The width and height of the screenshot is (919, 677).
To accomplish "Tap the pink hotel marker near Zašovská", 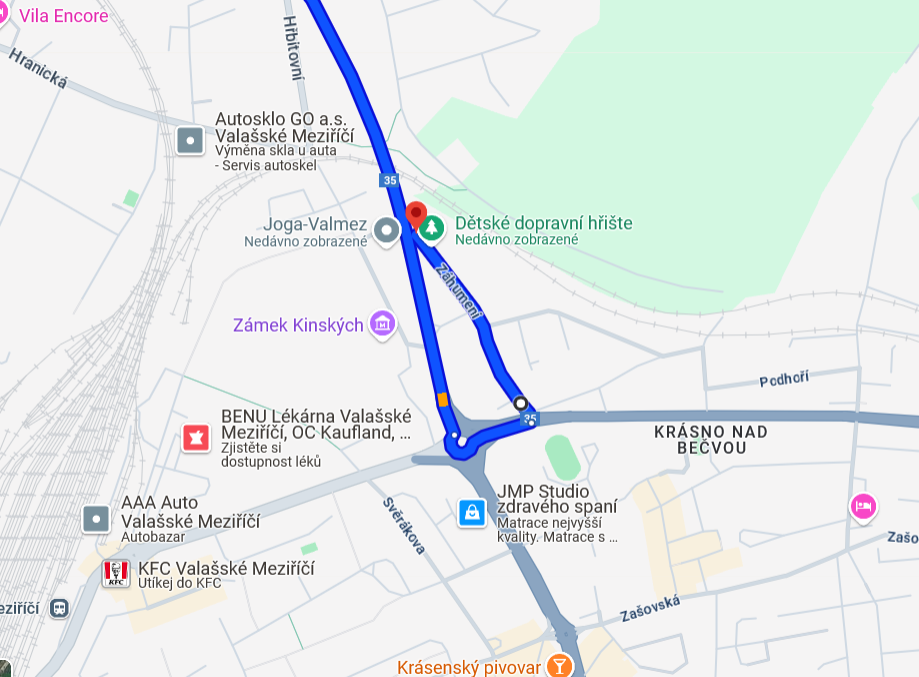I will [863, 506].
